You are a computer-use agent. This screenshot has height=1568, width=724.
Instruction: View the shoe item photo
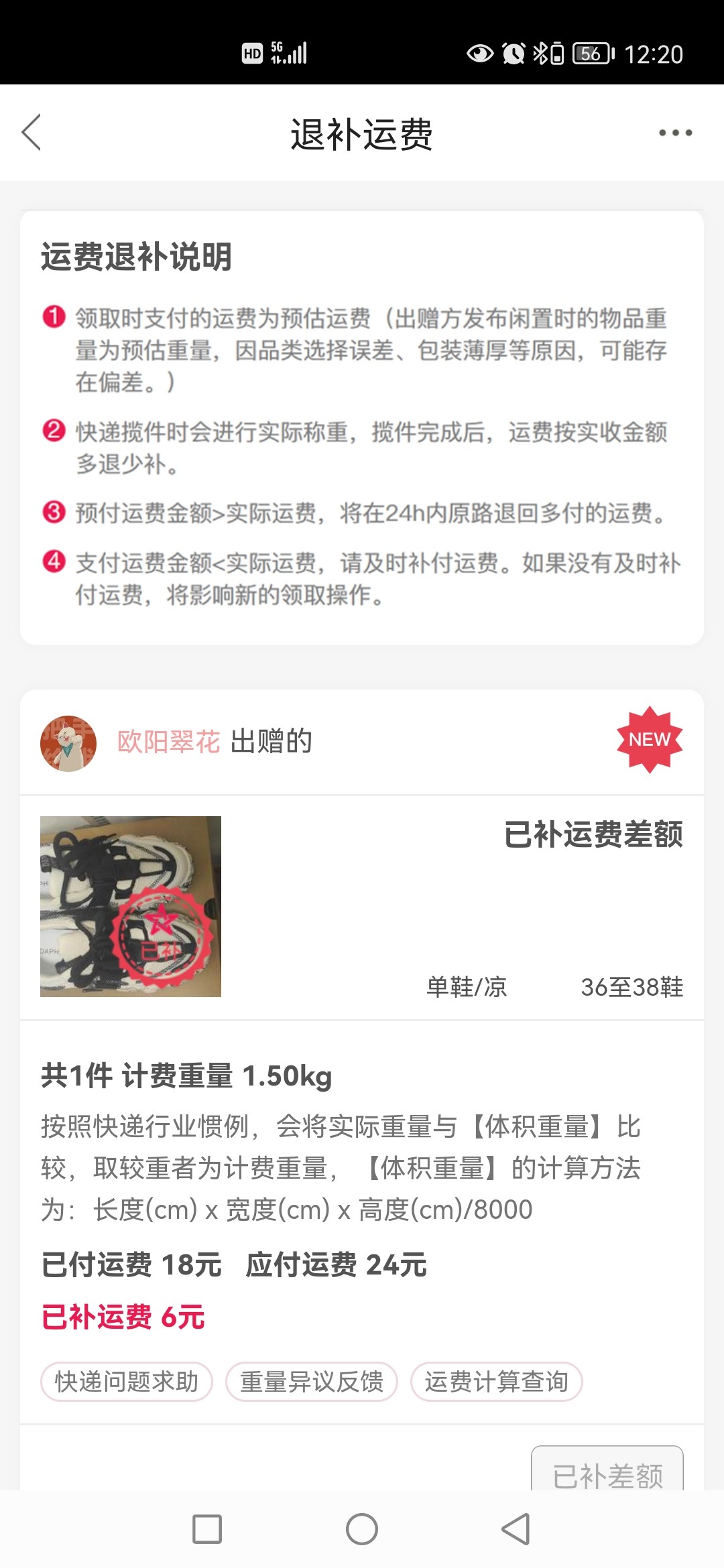131,906
